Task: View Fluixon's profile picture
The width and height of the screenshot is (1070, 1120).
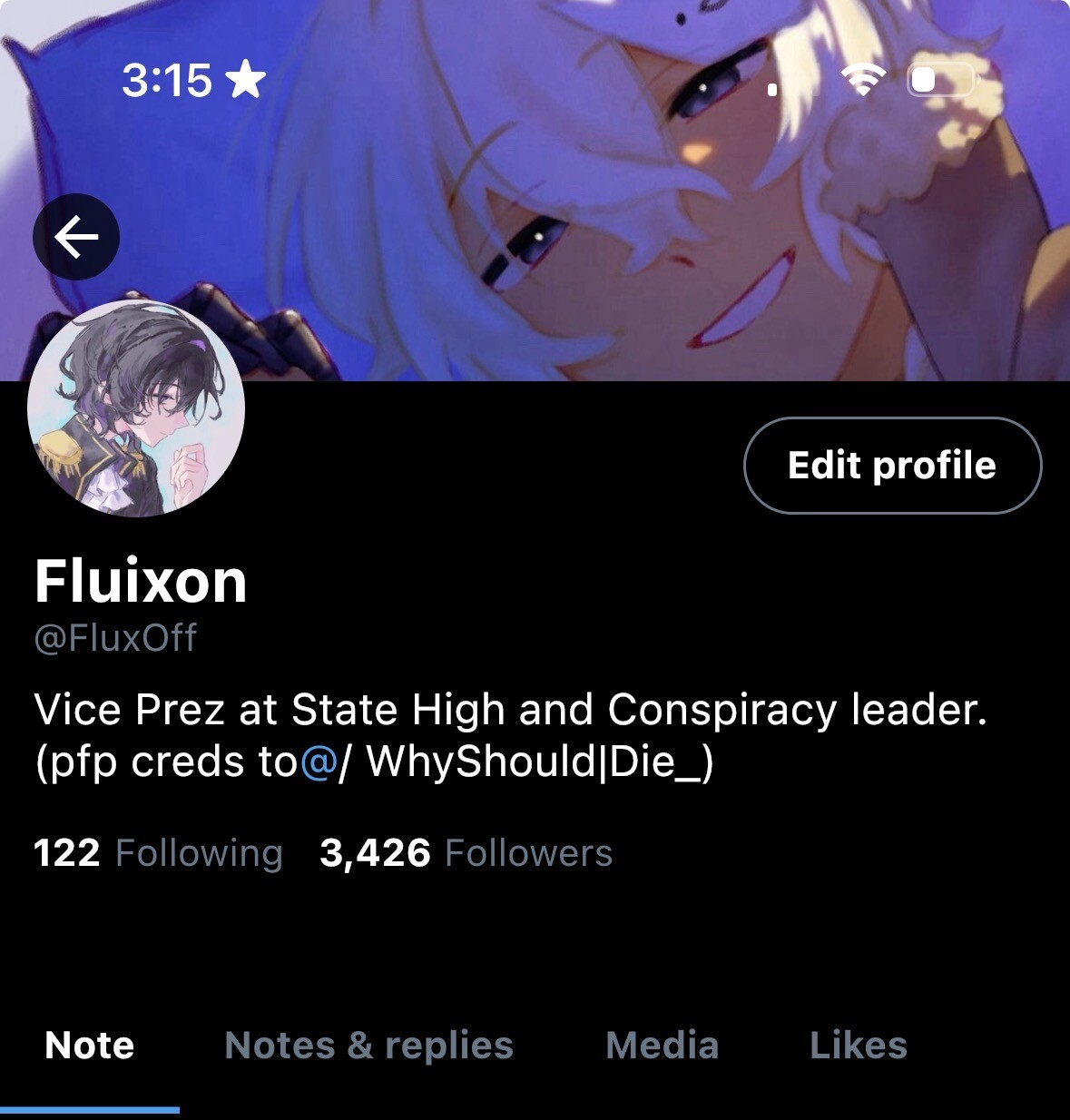Action: point(136,408)
